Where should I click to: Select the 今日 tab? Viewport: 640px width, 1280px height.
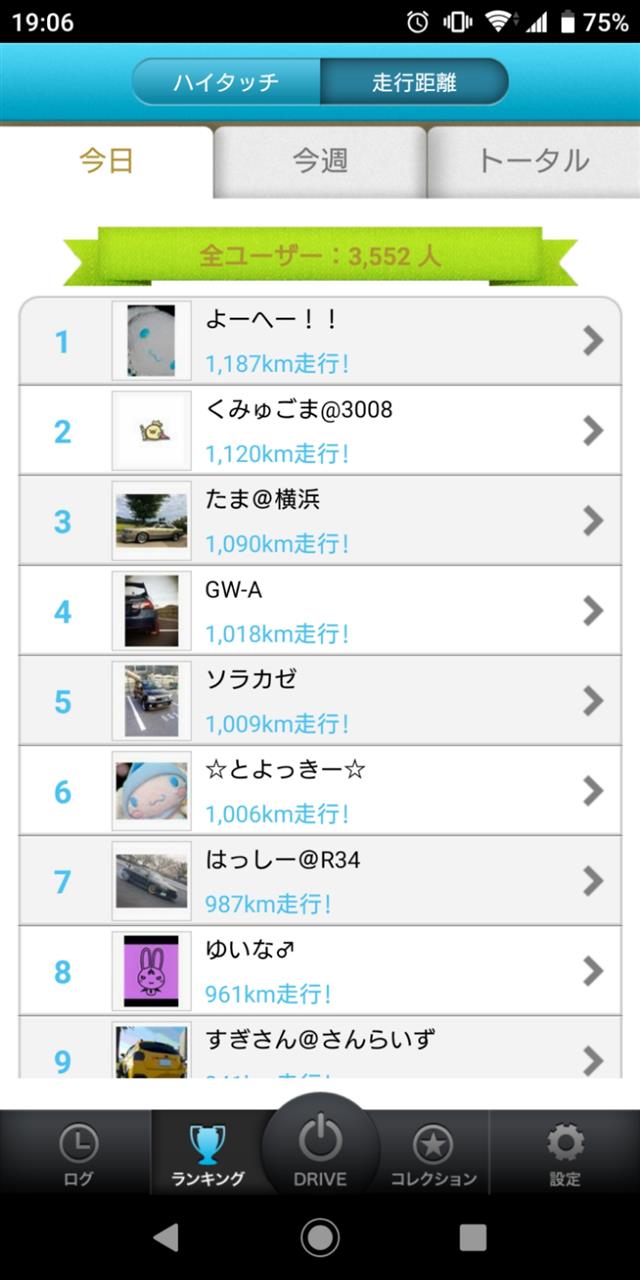coord(107,161)
